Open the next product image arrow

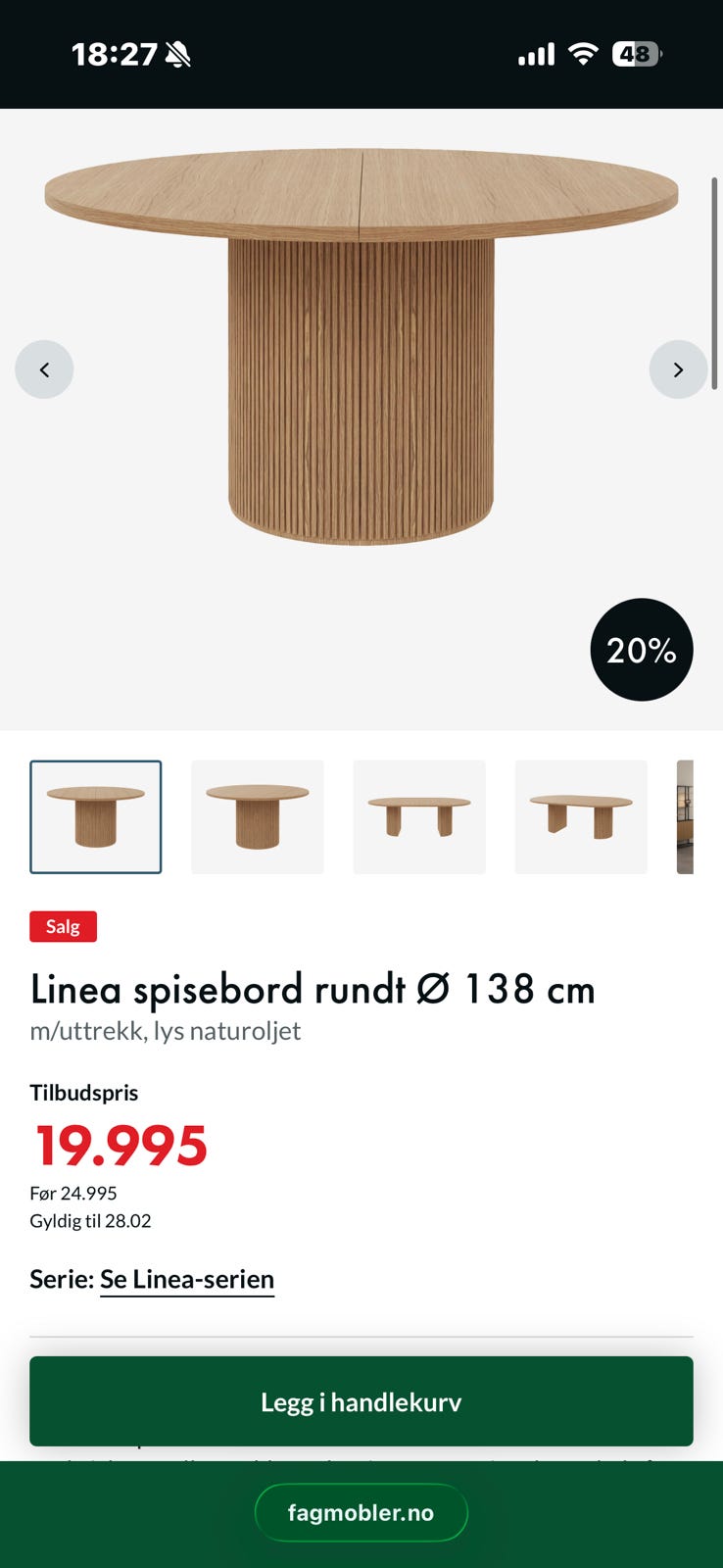click(678, 369)
